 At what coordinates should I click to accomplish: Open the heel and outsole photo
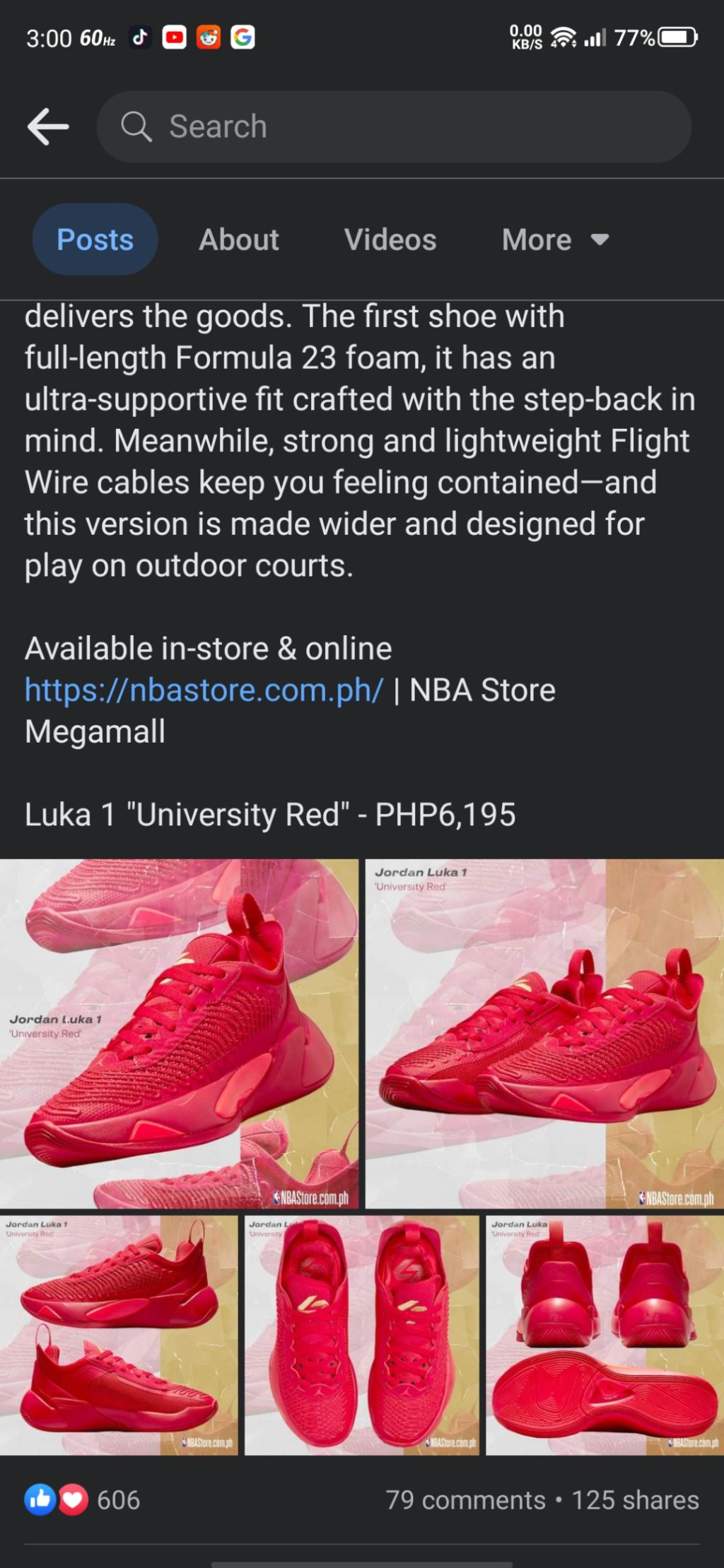(x=605, y=1334)
